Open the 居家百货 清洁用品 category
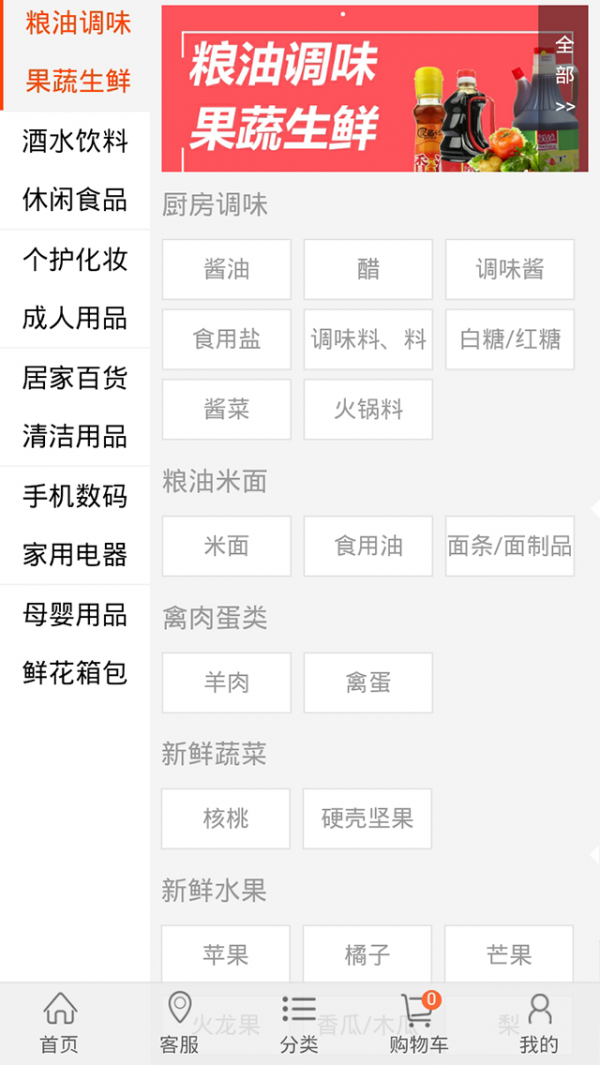Screen dimensions: 600x1065 tap(75, 407)
